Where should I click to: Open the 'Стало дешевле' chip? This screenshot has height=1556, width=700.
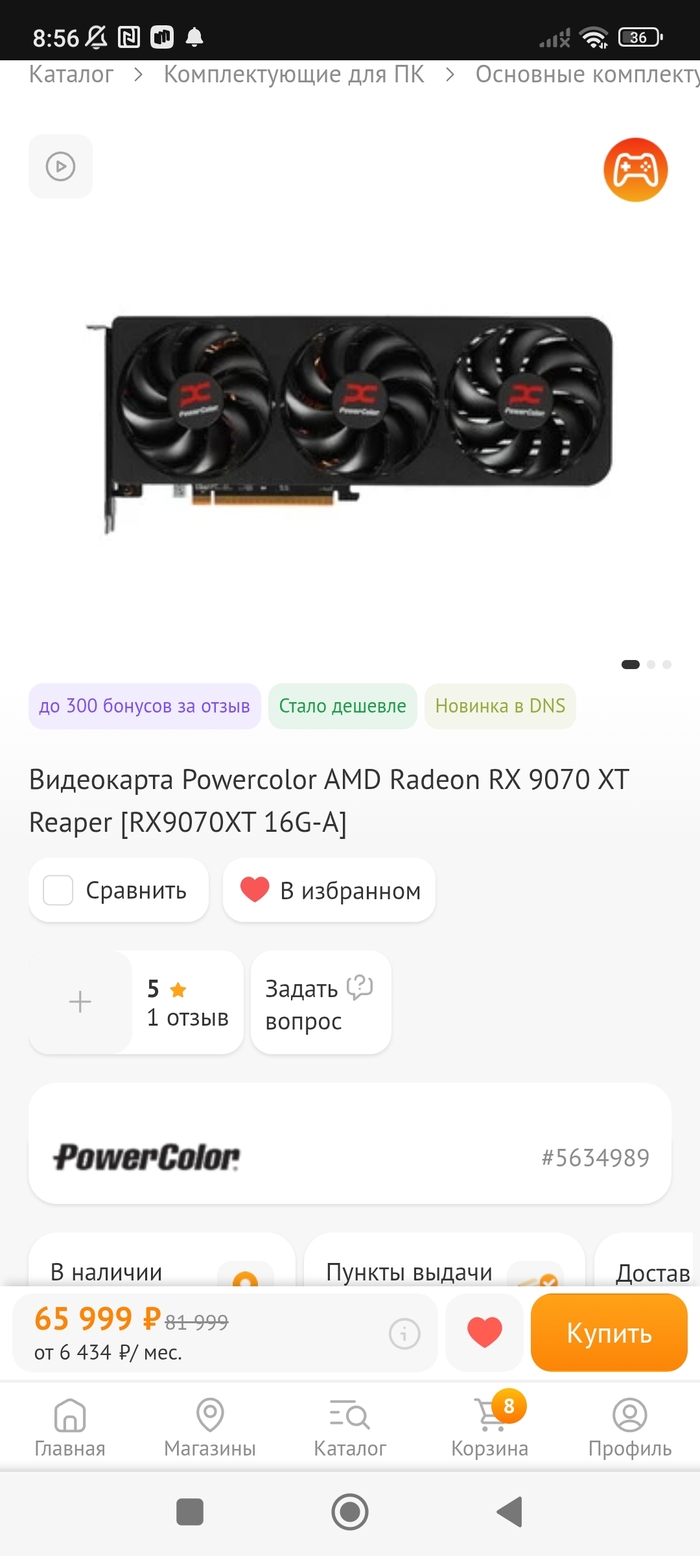coord(342,706)
